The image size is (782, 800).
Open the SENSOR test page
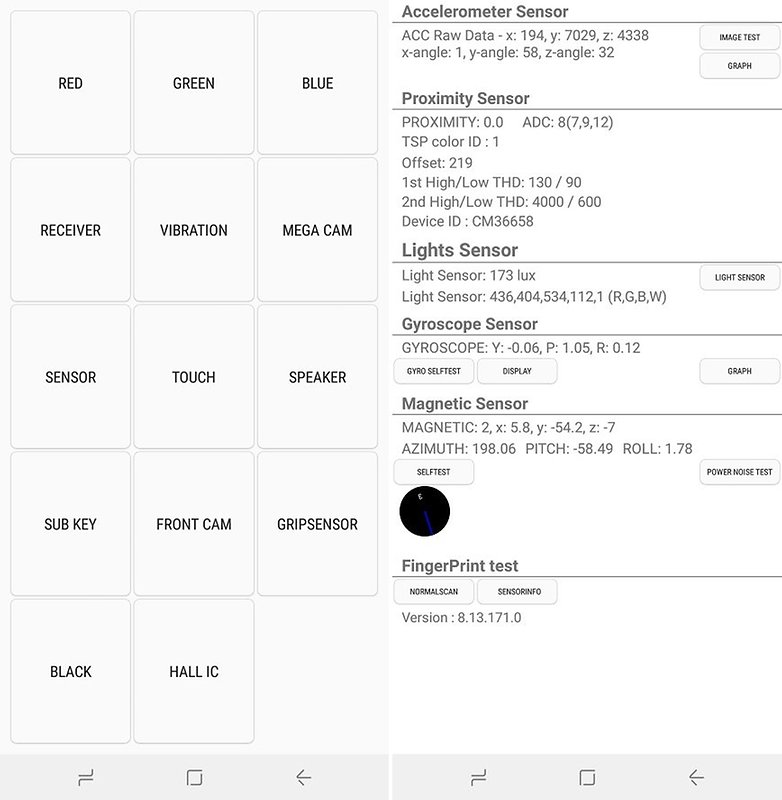pyautogui.click(x=70, y=377)
